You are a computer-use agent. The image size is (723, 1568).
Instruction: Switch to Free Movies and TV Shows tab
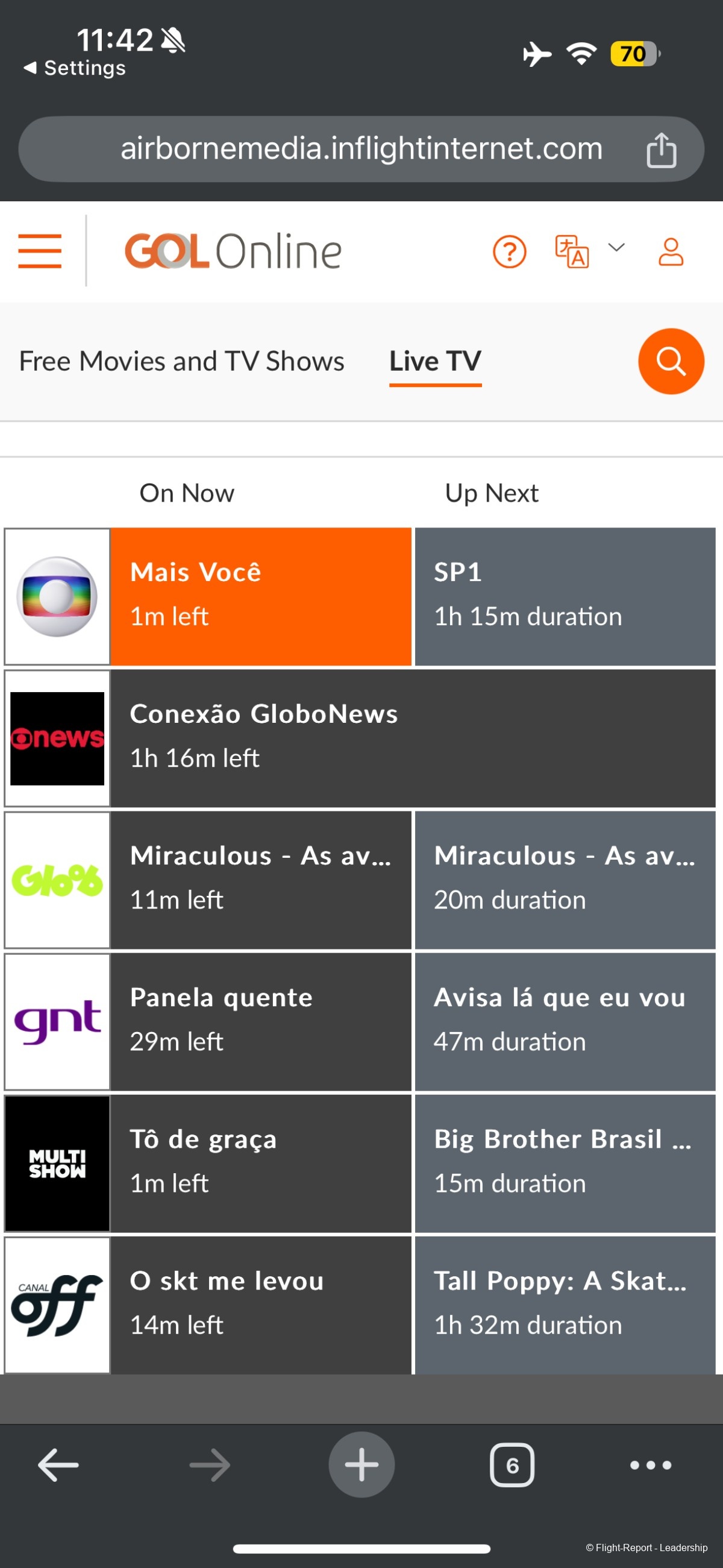[x=181, y=361]
